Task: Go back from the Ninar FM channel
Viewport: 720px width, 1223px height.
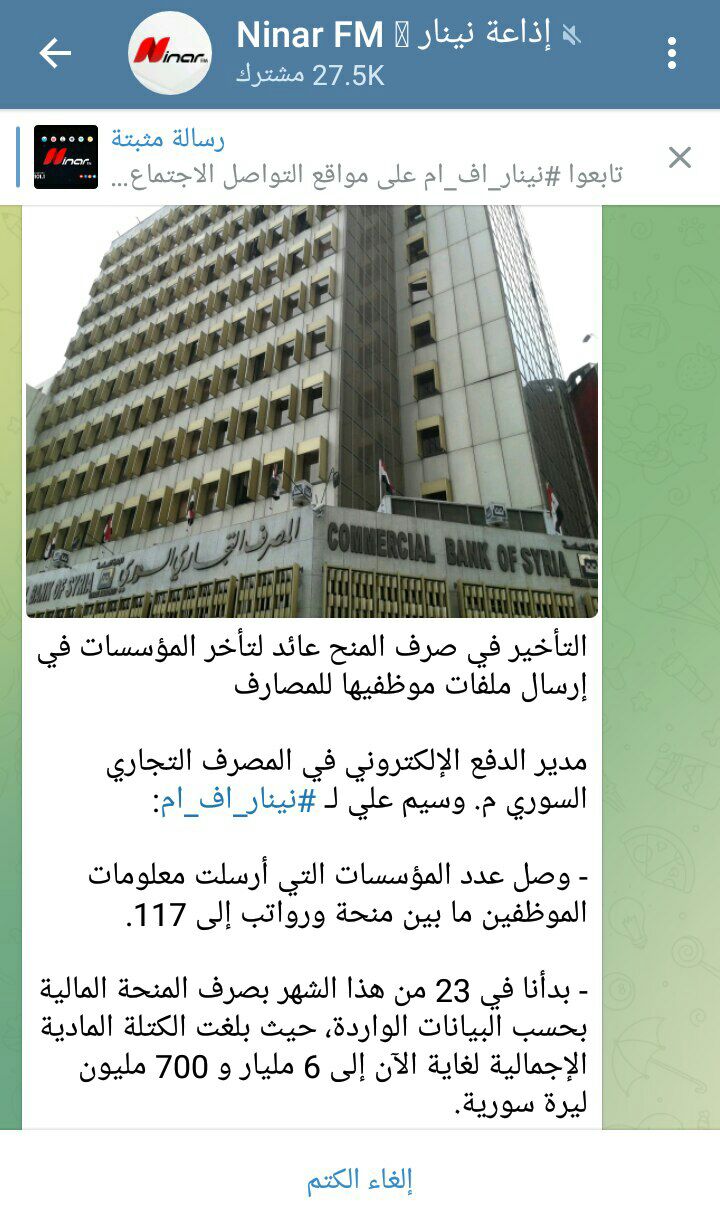Action: pyautogui.click(x=55, y=54)
